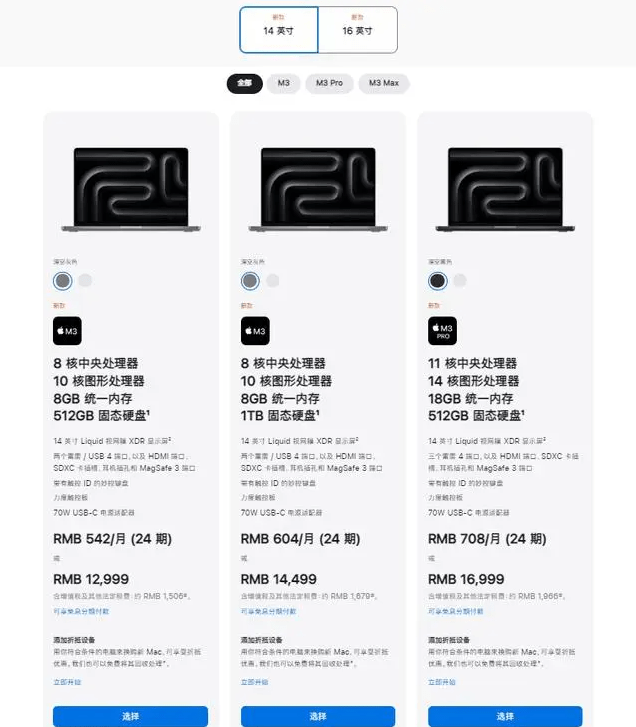636x727 pixels.
Task: Tap 立即开始 trade-in link on the RMB 14,499 card
Action: click(x=254, y=682)
